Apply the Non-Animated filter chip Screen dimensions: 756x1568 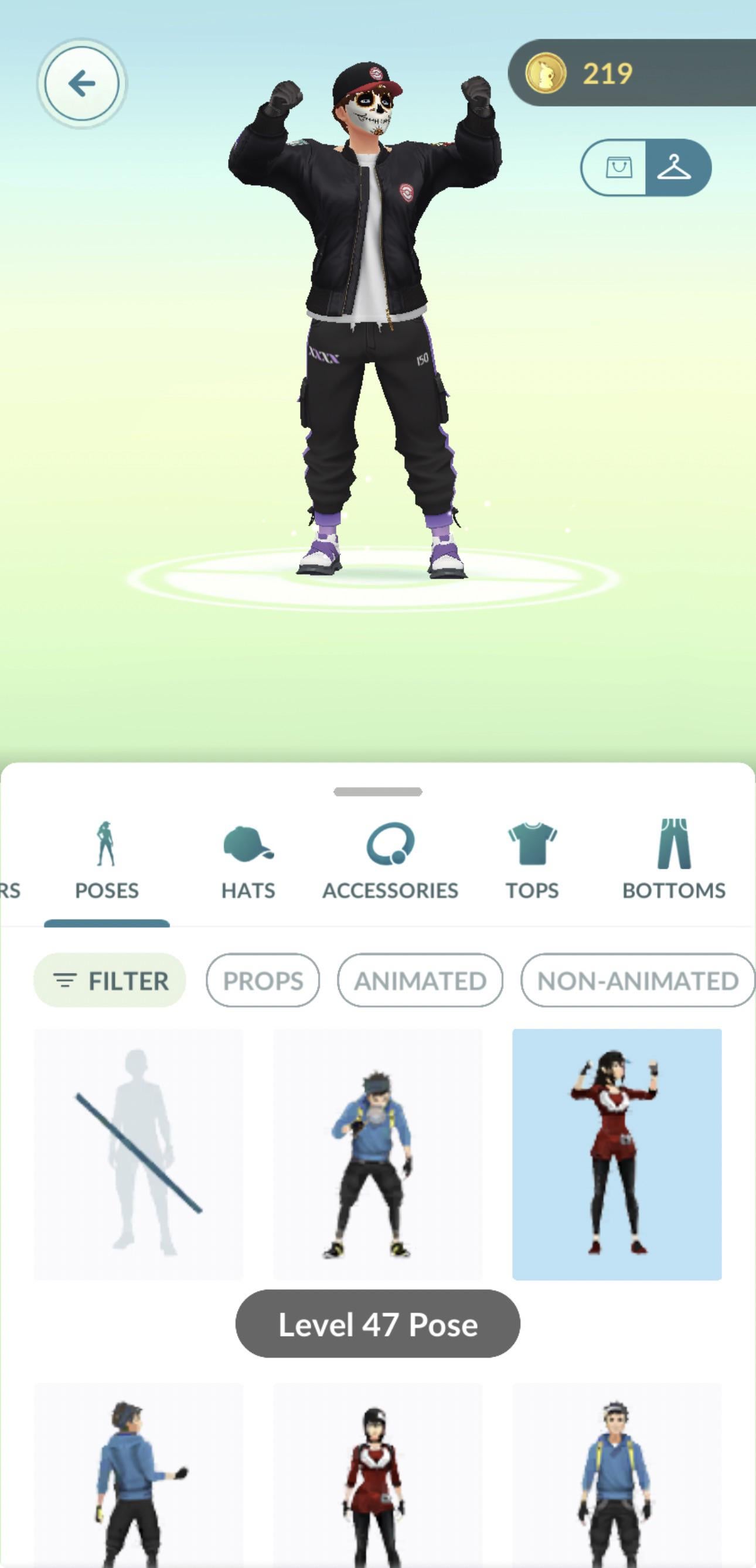click(638, 980)
